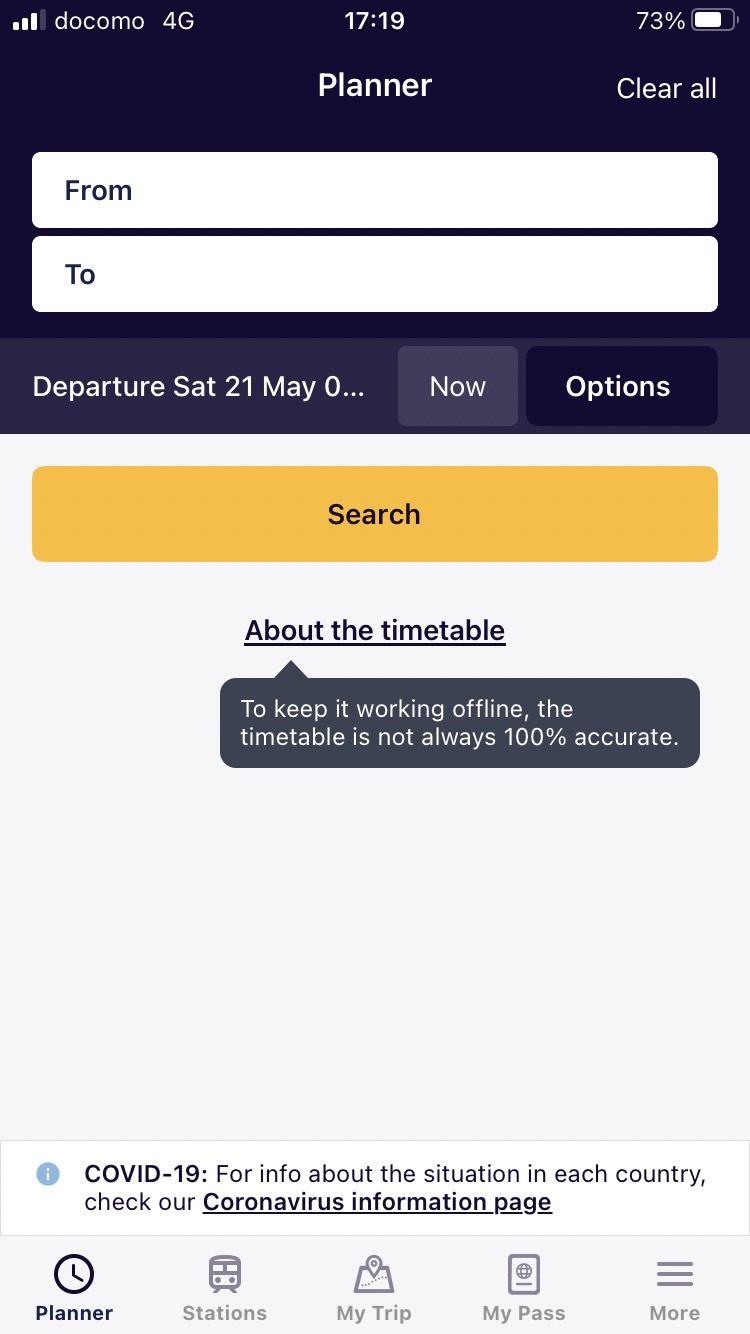Tap Clear all in the header
Screen dimensions: 750x1334
(x=666, y=89)
